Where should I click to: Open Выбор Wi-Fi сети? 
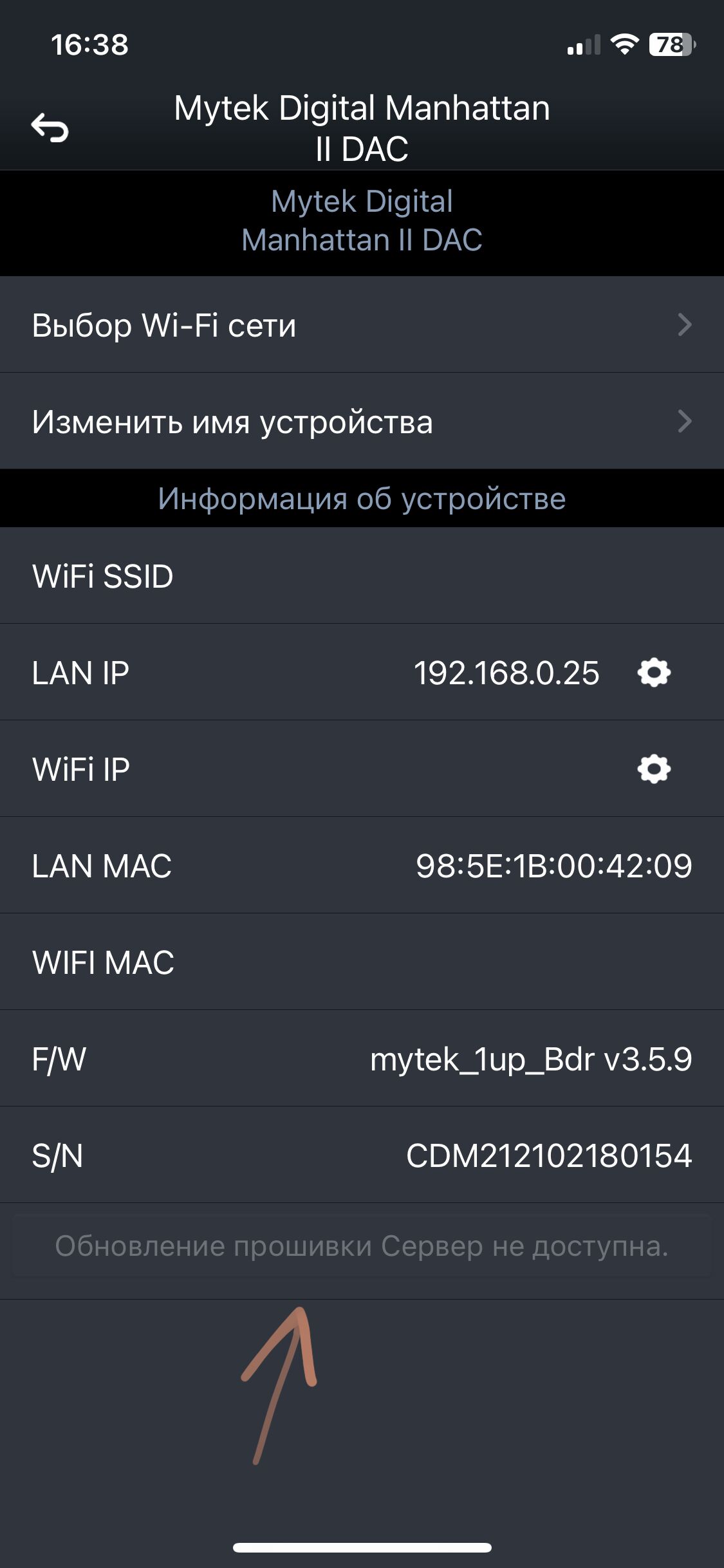[x=362, y=324]
